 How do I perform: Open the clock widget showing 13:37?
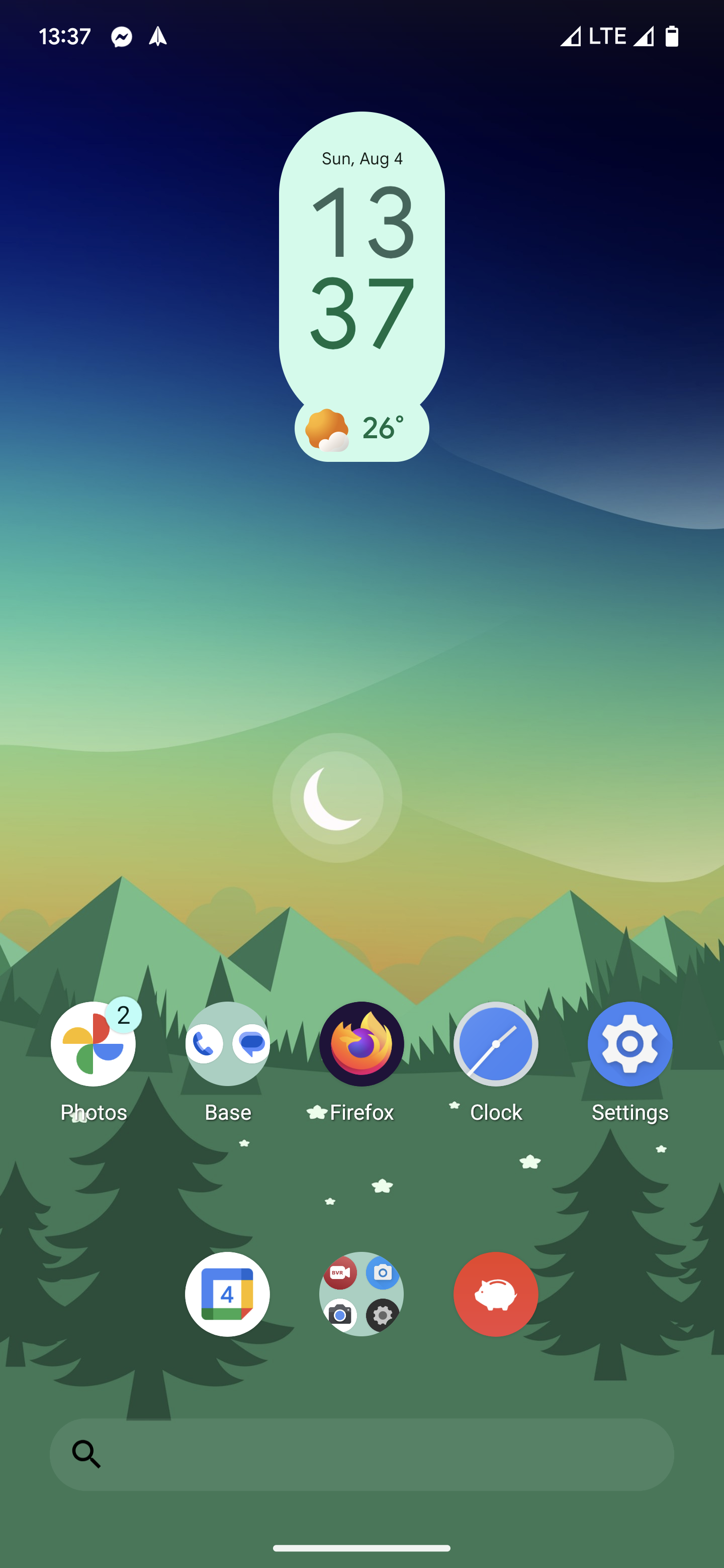pos(361,268)
